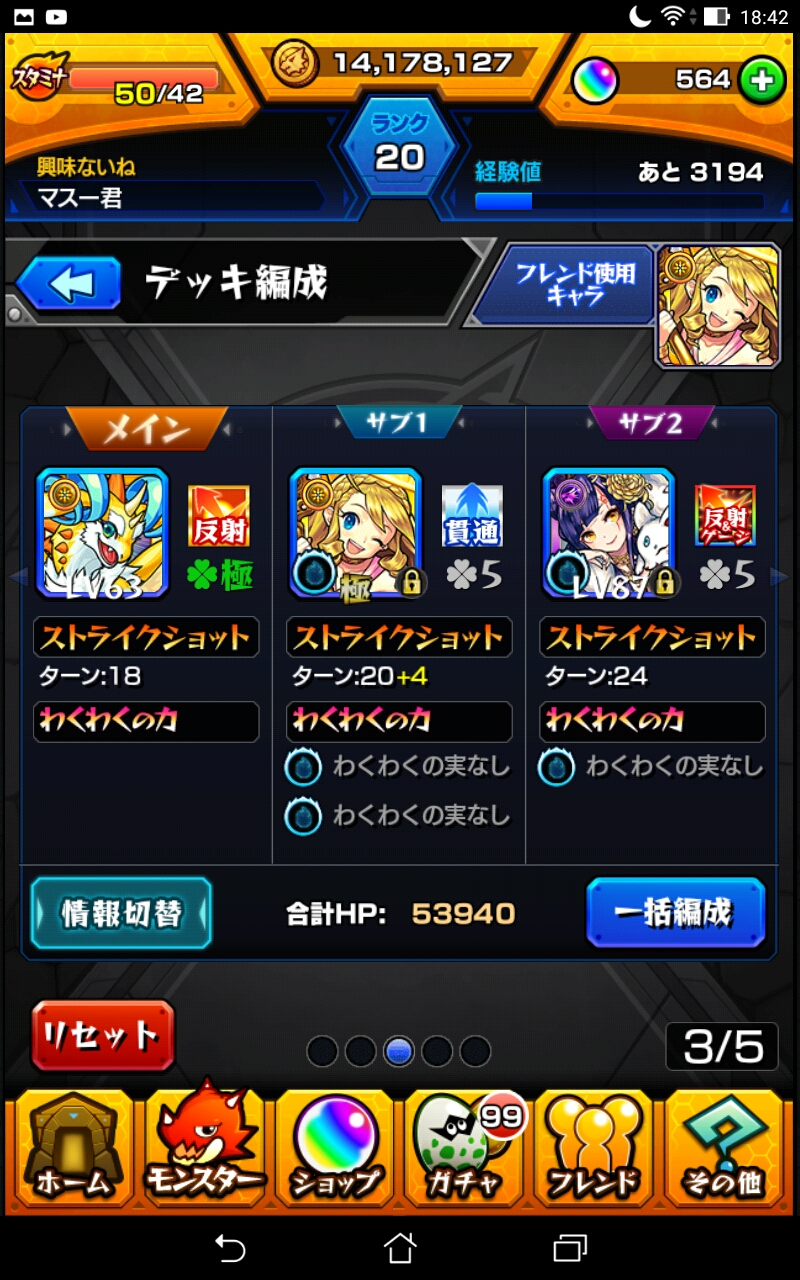Switch to the モンスター tab
Viewport: 800px width, 1280px height.
pyautogui.click(x=204, y=1148)
